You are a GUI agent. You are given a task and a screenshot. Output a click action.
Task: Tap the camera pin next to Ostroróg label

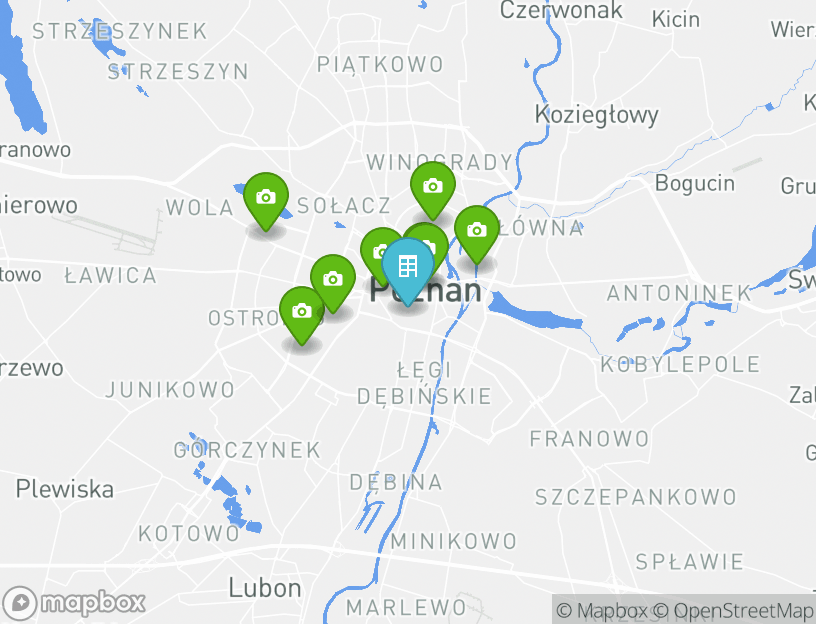(x=301, y=311)
